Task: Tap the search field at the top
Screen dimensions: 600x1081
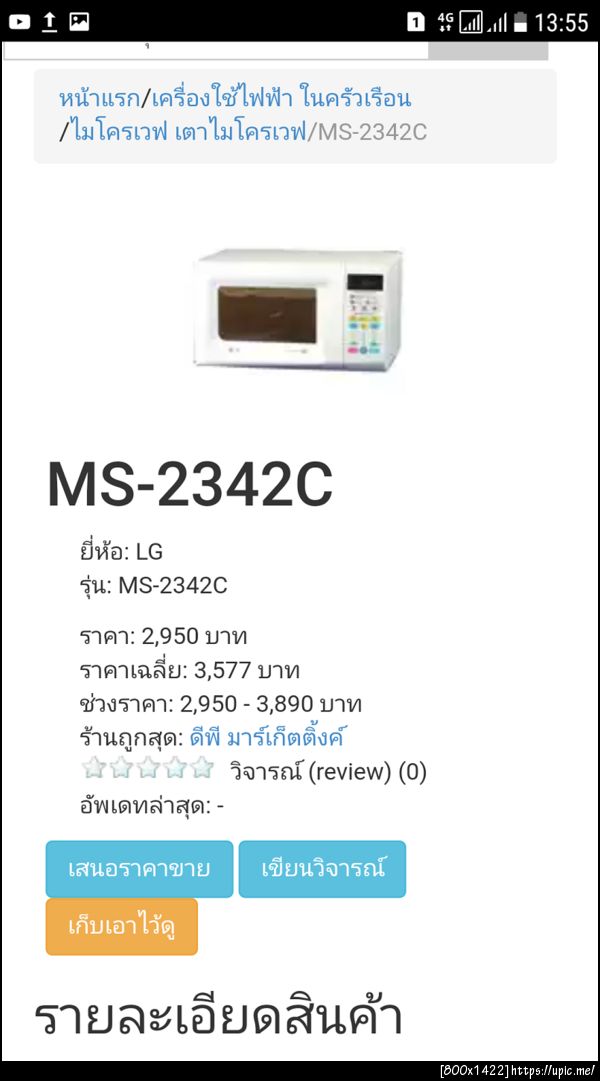Action: tap(215, 49)
